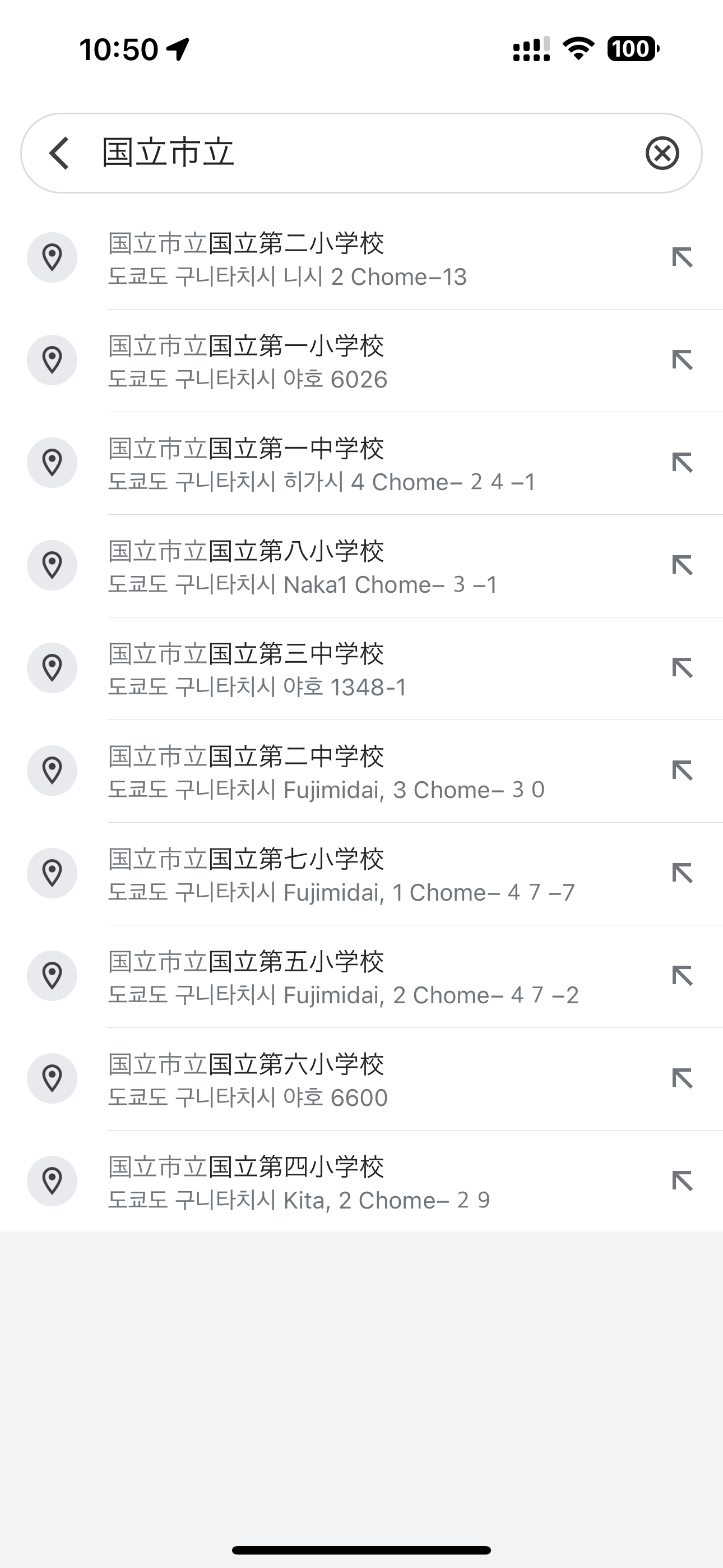Go back from the search screen

point(59,154)
